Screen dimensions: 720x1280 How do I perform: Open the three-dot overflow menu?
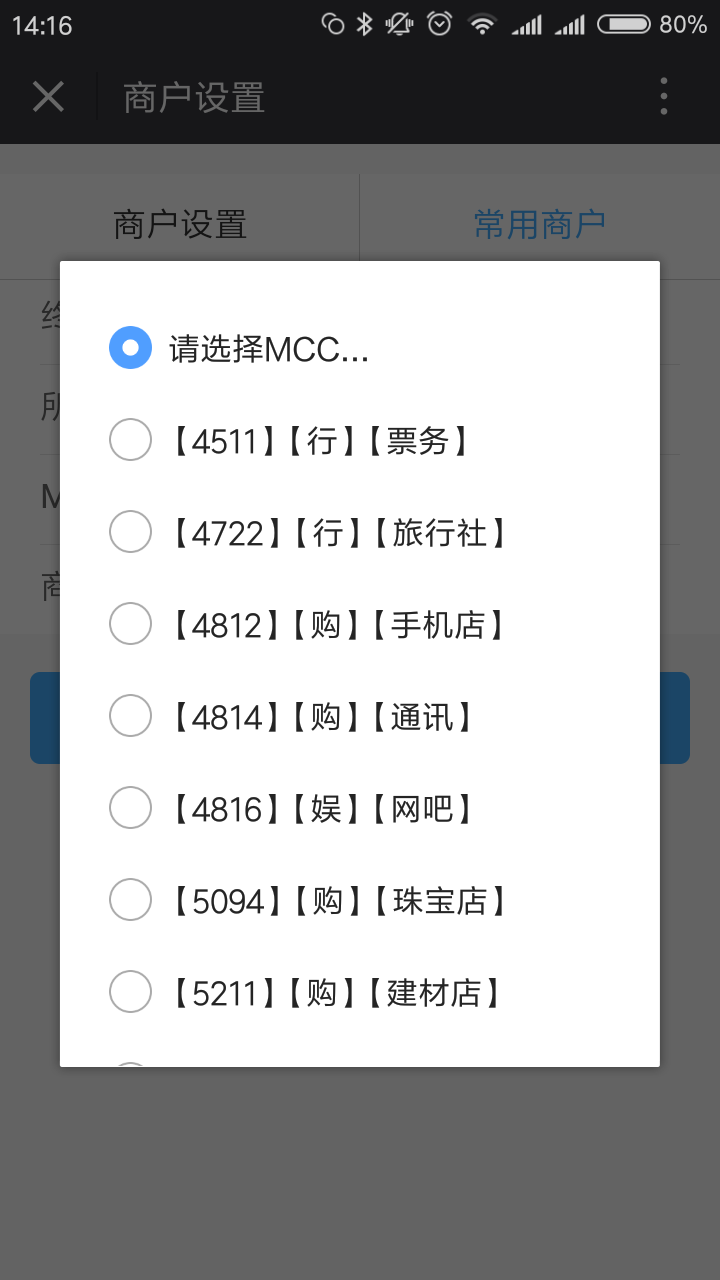(663, 97)
